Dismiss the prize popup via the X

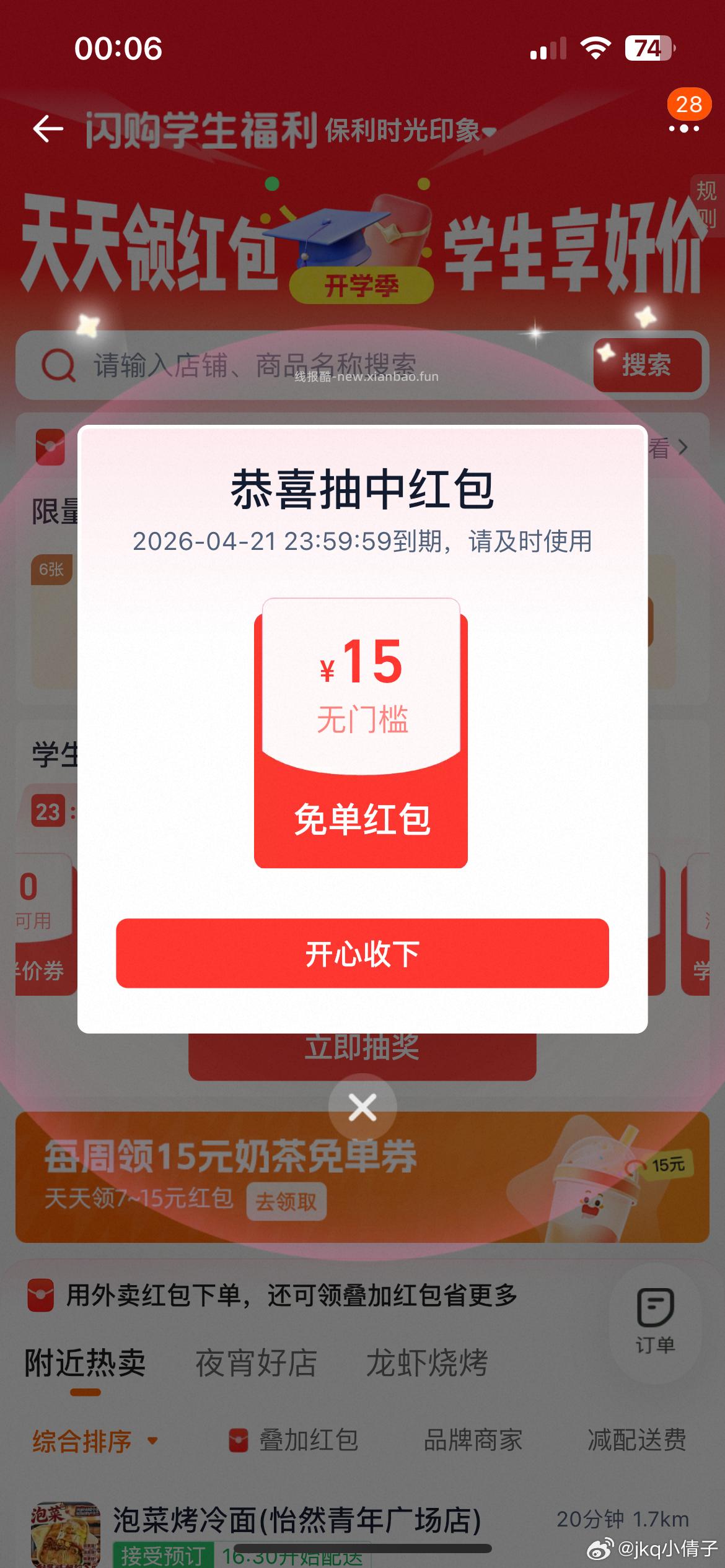[362, 1108]
